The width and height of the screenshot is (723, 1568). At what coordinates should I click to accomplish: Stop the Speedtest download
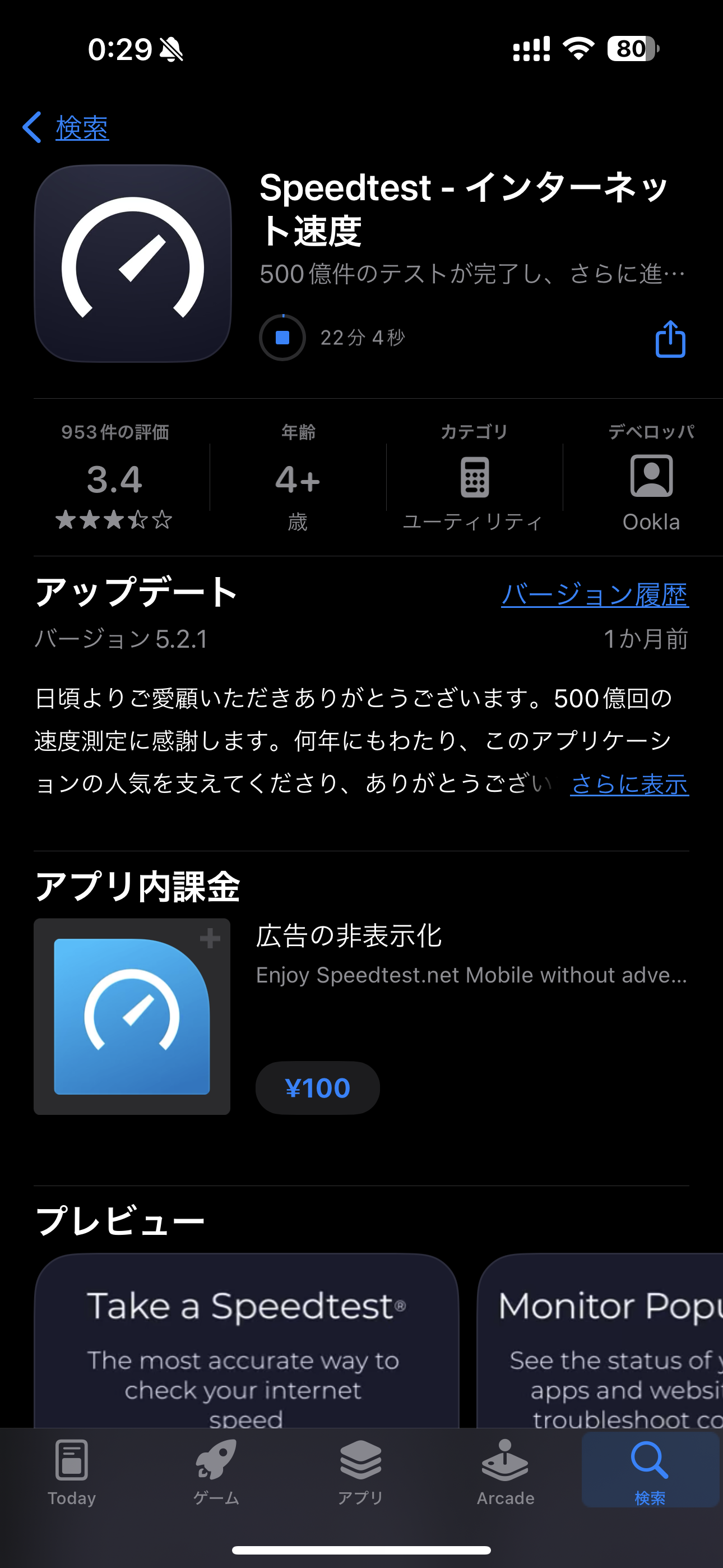[282, 337]
